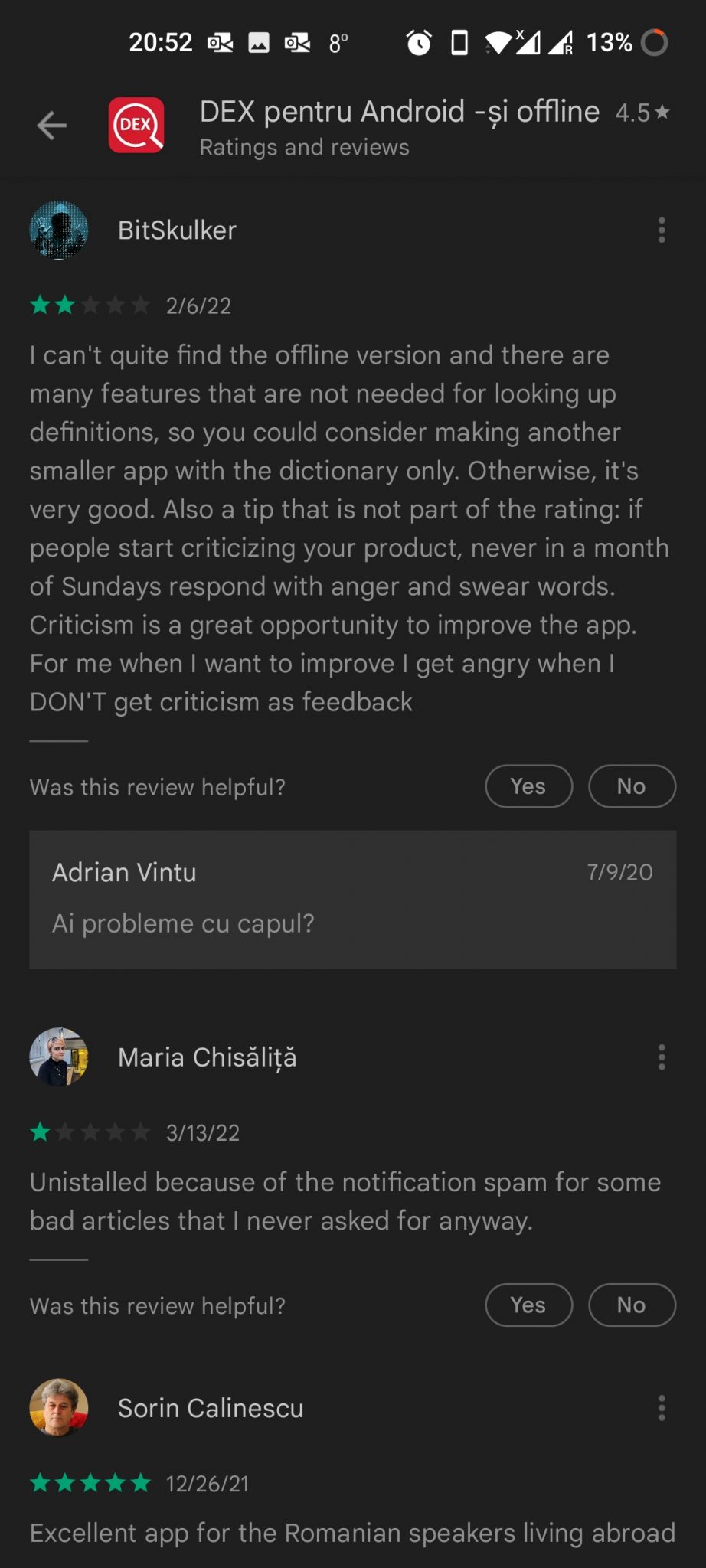Open more options for Sorin Calinescu's review
The height and width of the screenshot is (1568, 706).
tap(662, 1408)
